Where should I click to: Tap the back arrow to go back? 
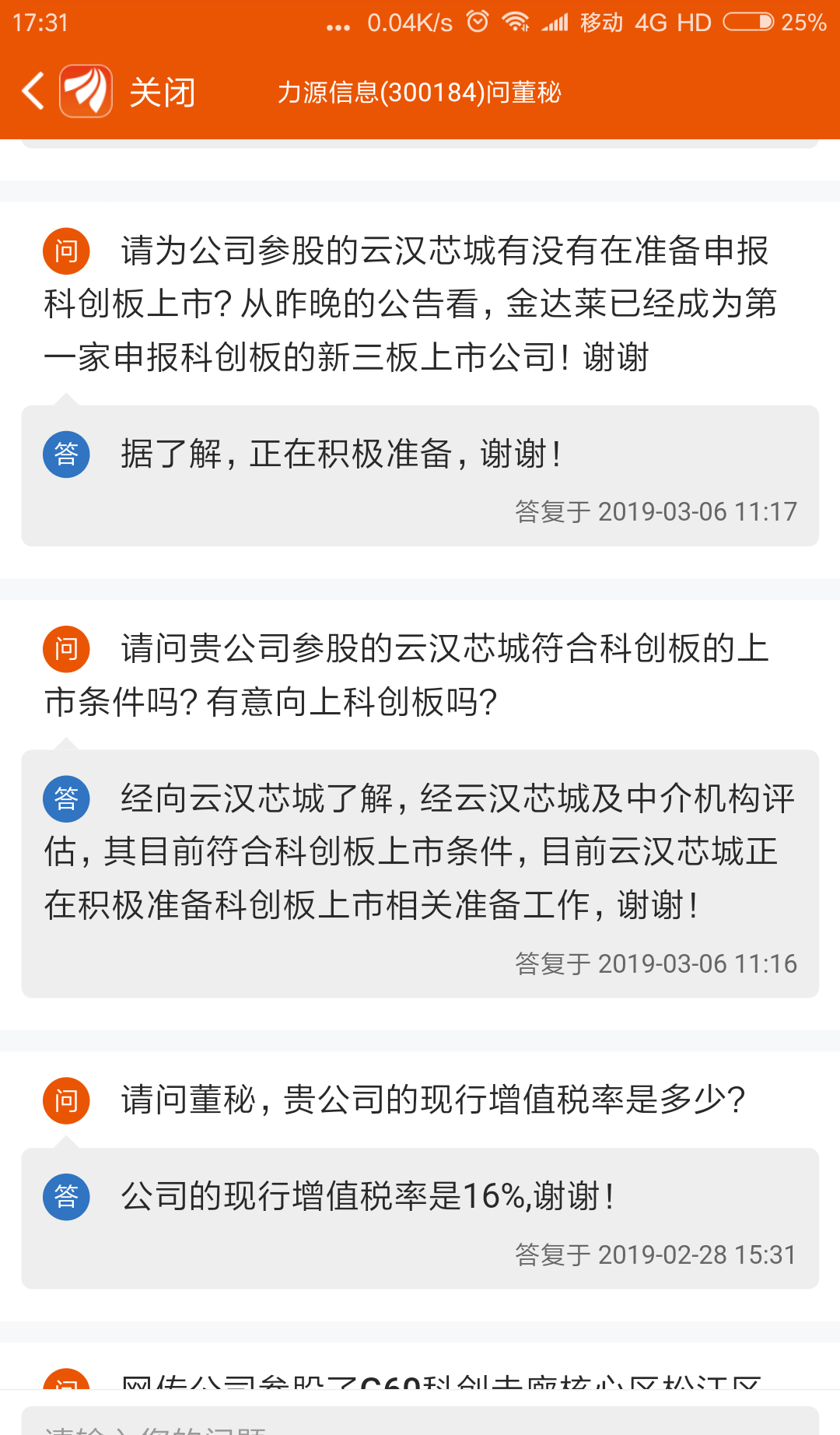point(33,91)
